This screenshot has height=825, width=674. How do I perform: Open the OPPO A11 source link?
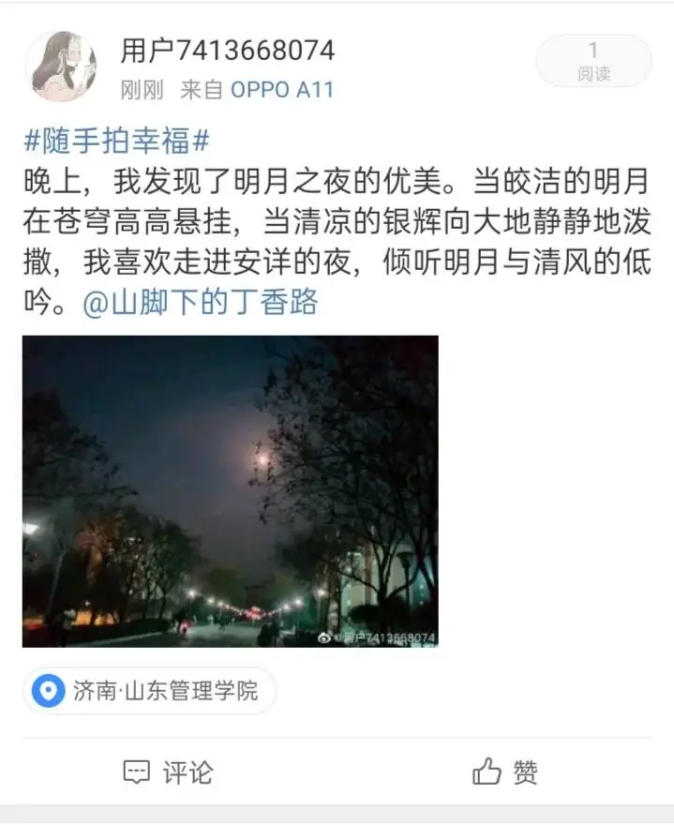(x=282, y=90)
